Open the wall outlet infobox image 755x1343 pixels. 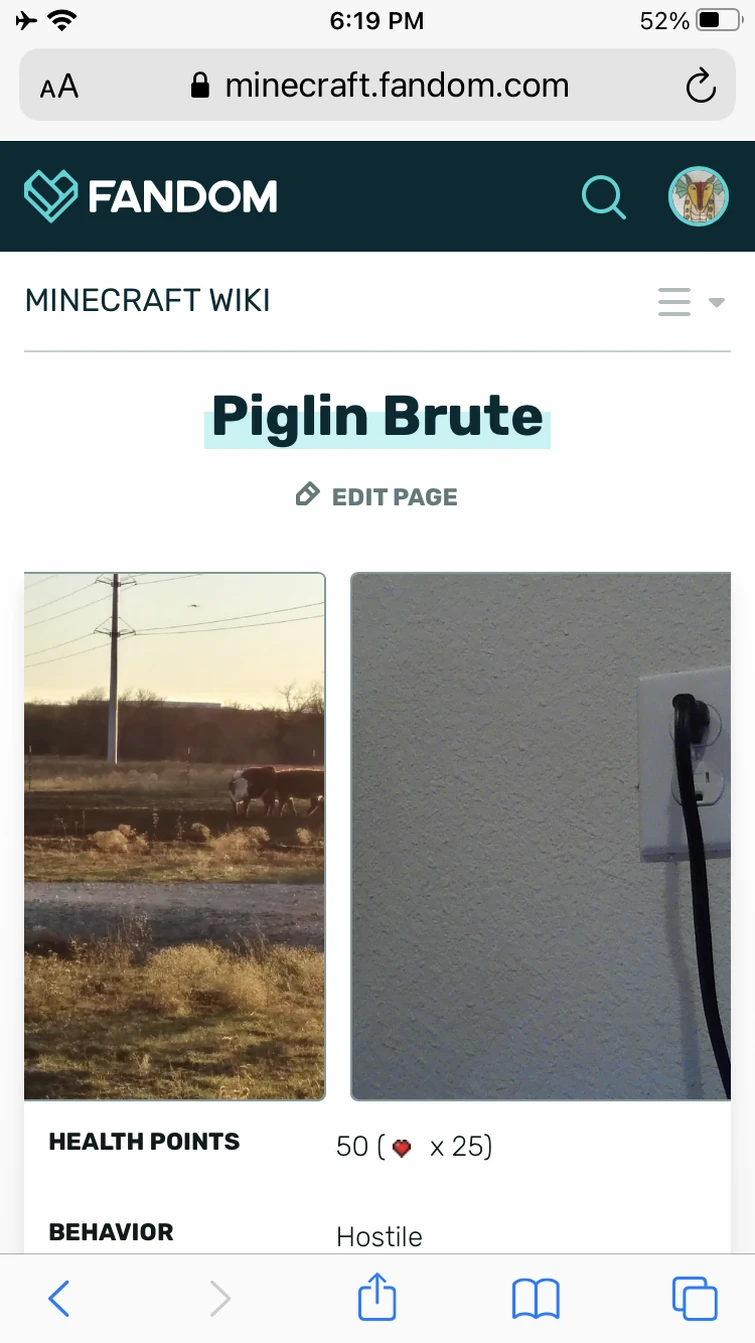point(541,835)
